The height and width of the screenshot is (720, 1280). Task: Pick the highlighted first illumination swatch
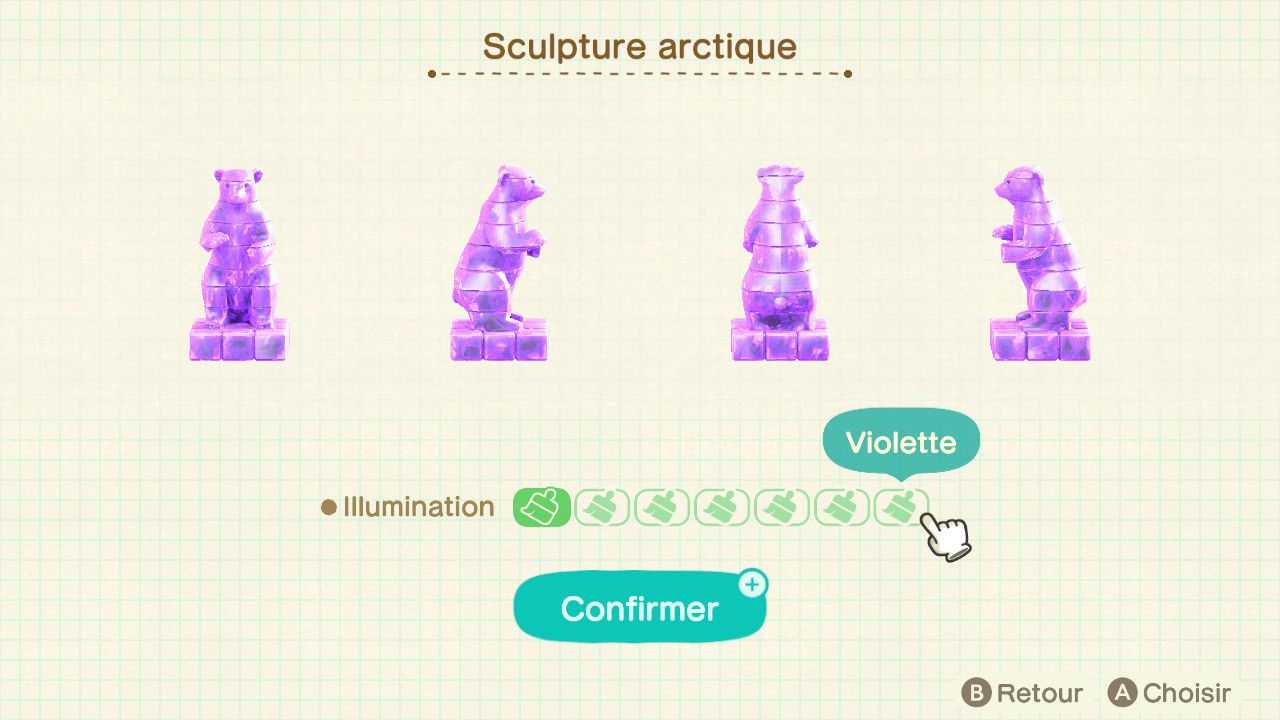(542, 508)
